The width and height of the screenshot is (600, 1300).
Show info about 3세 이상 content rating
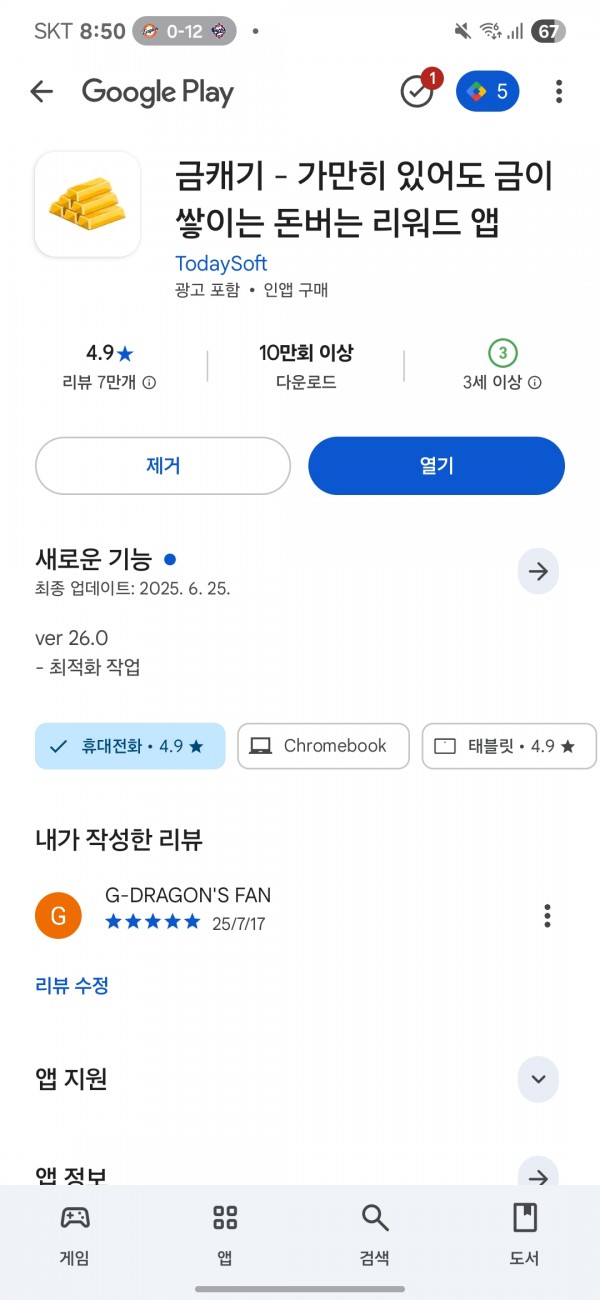534,382
